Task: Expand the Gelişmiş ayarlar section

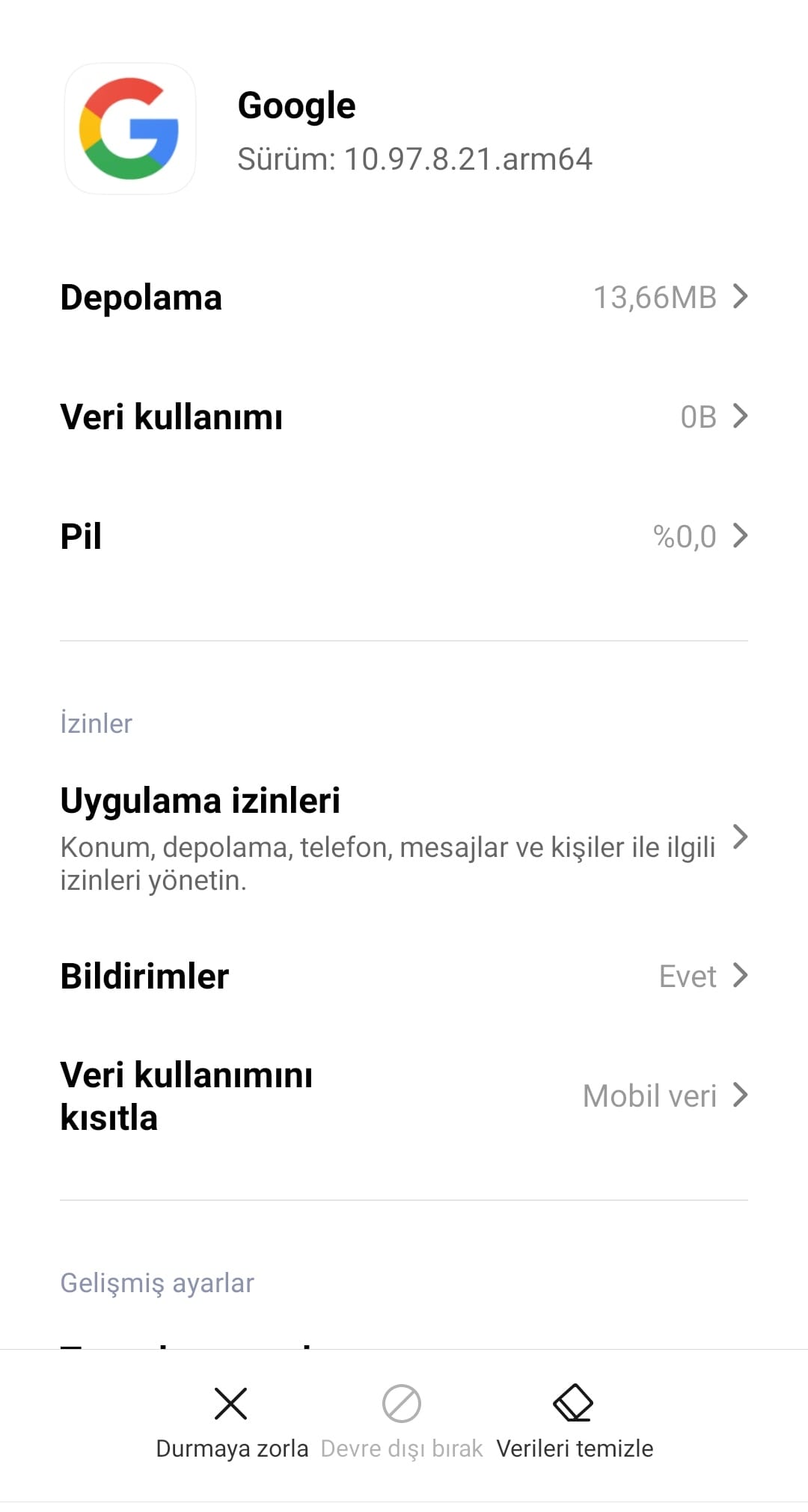Action: coord(157,1282)
